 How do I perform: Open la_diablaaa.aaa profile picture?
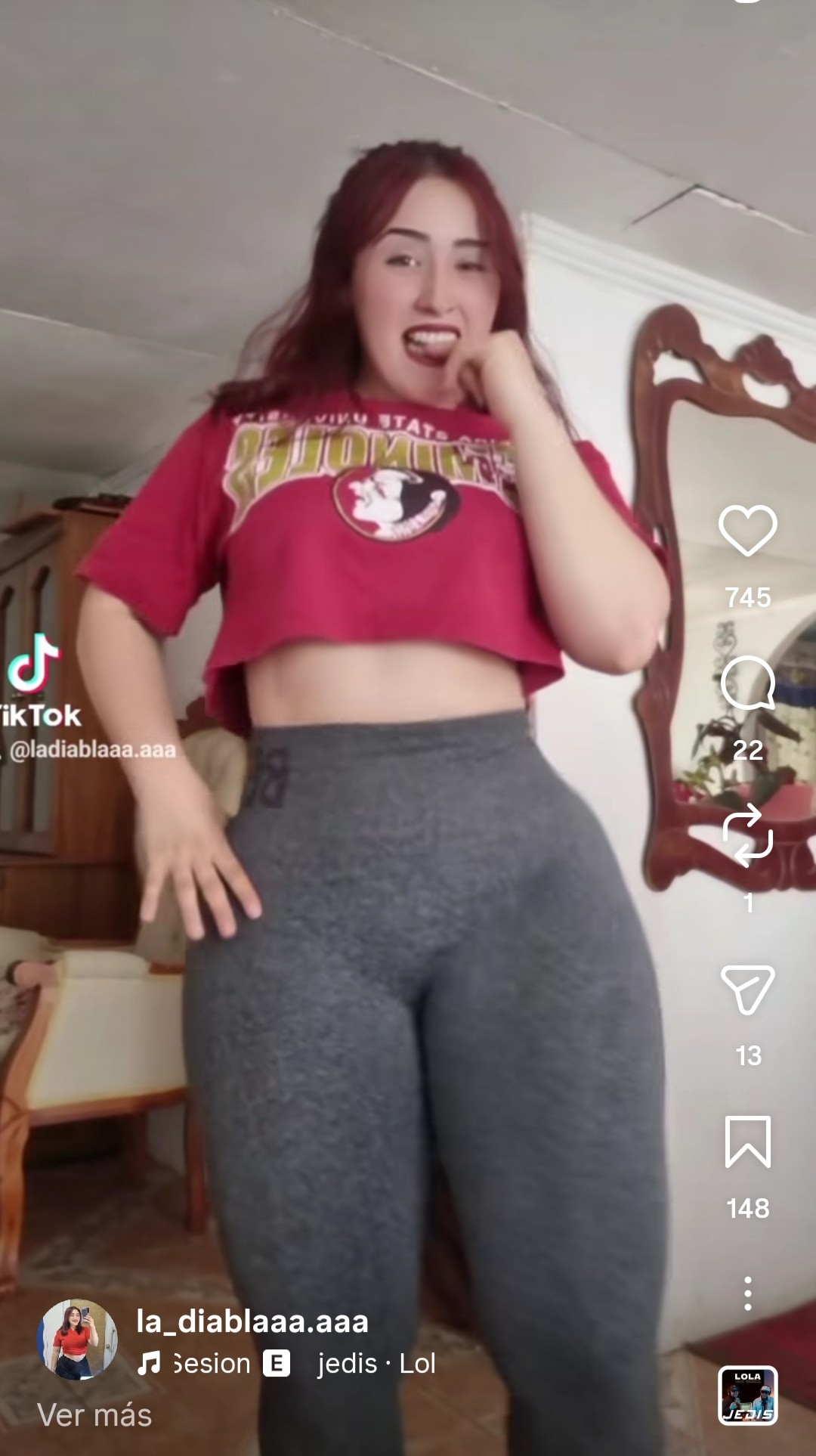point(77,1340)
